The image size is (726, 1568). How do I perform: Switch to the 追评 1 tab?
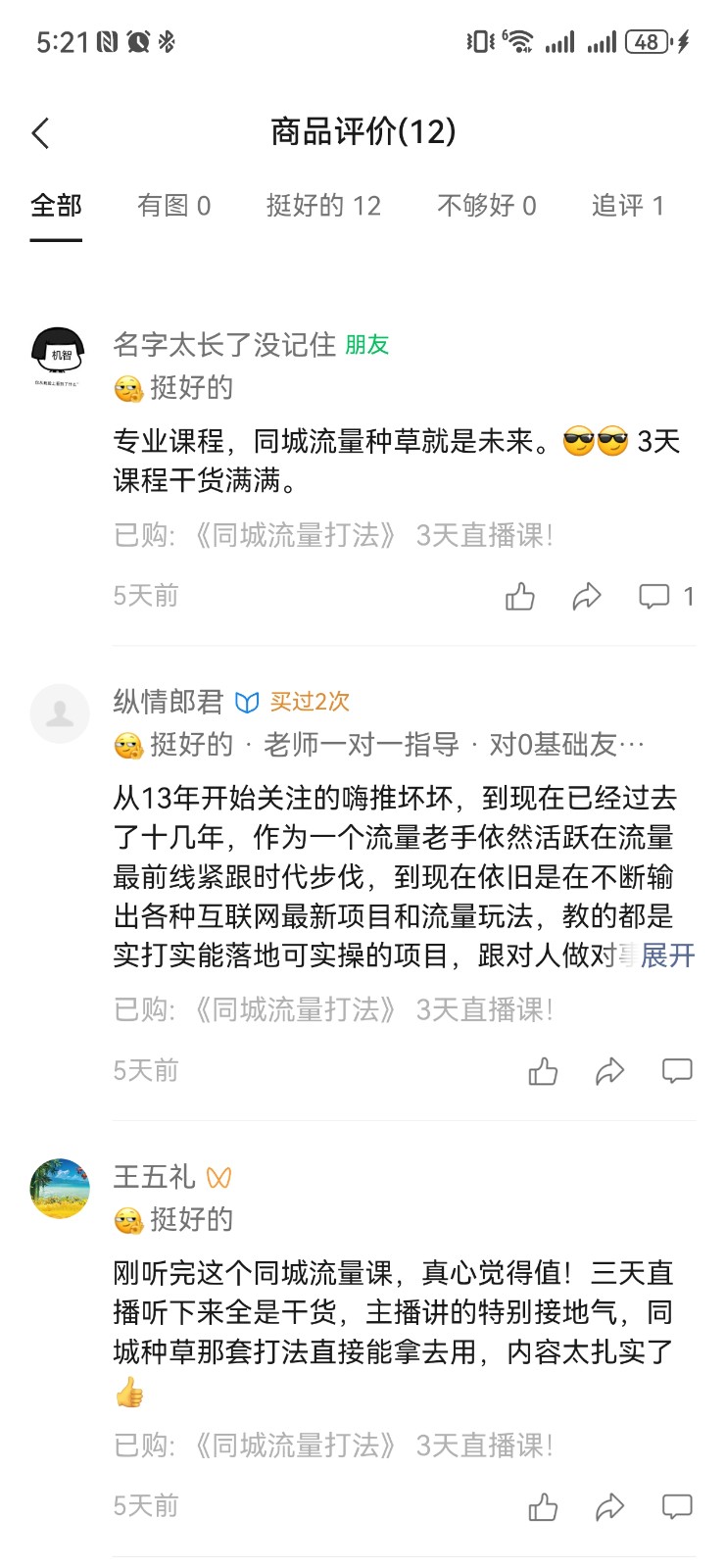[627, 205]
